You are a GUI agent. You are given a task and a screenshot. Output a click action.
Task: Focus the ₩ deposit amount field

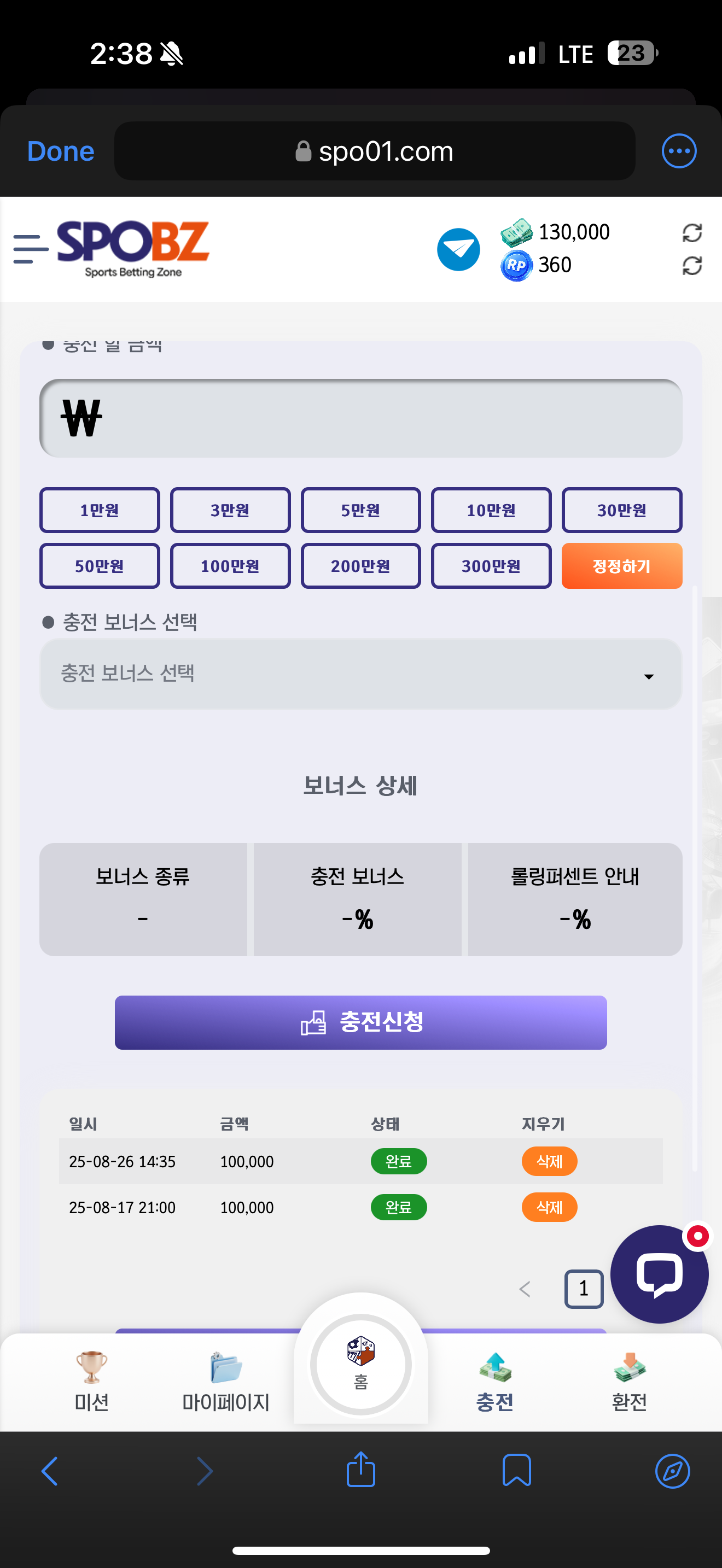(x=360, y=418)
